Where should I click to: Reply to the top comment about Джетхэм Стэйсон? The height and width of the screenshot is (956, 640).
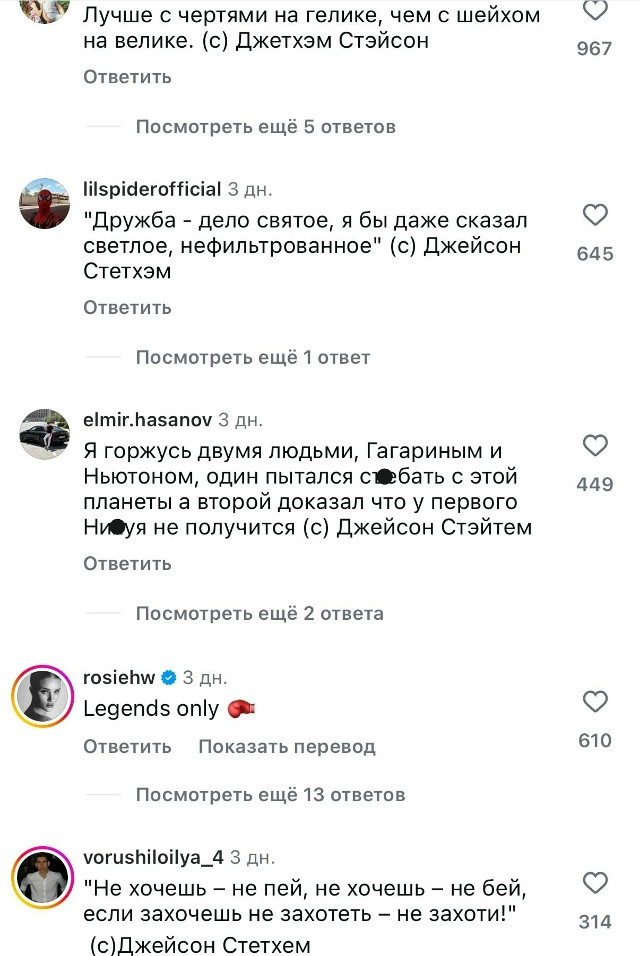tap(127, 77)
